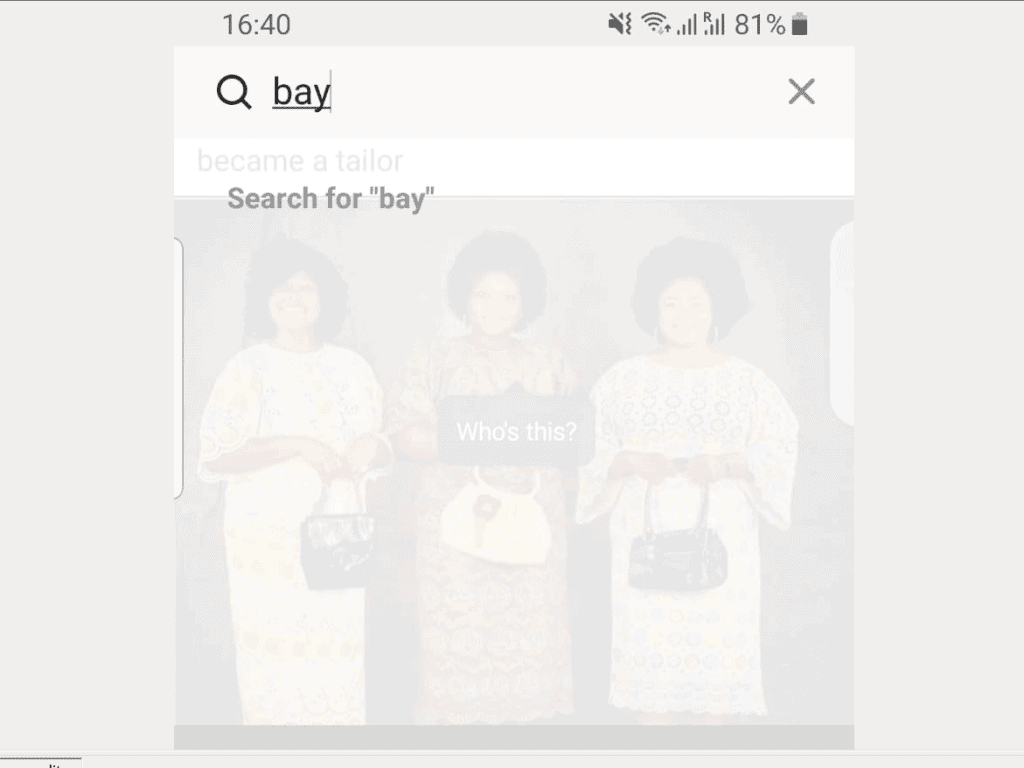Select the Search for "bay" suggestion
Viewport: 1024px width, 768px height.
tap(331, 198)
